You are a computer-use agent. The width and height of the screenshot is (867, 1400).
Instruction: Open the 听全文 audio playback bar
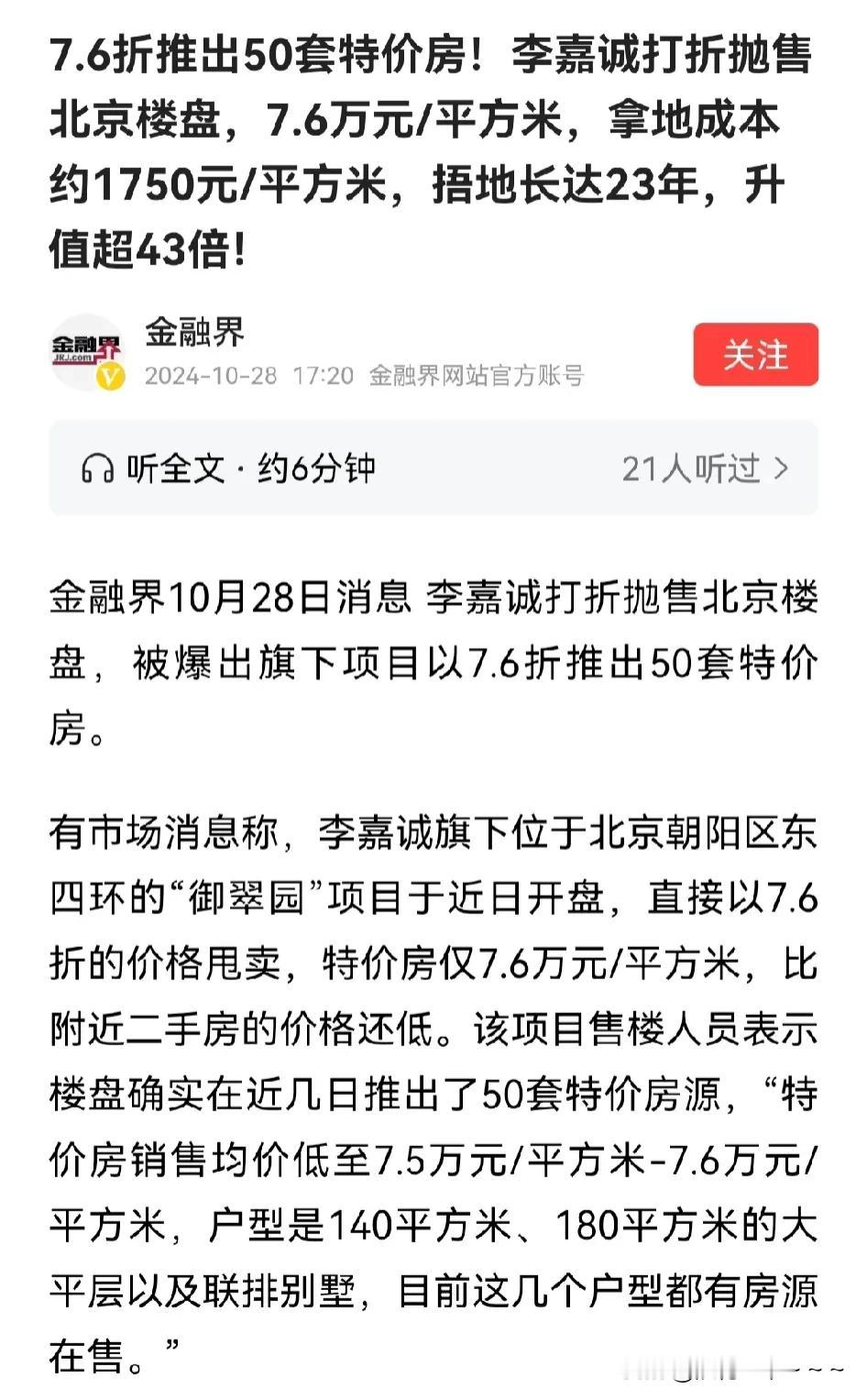431,468
